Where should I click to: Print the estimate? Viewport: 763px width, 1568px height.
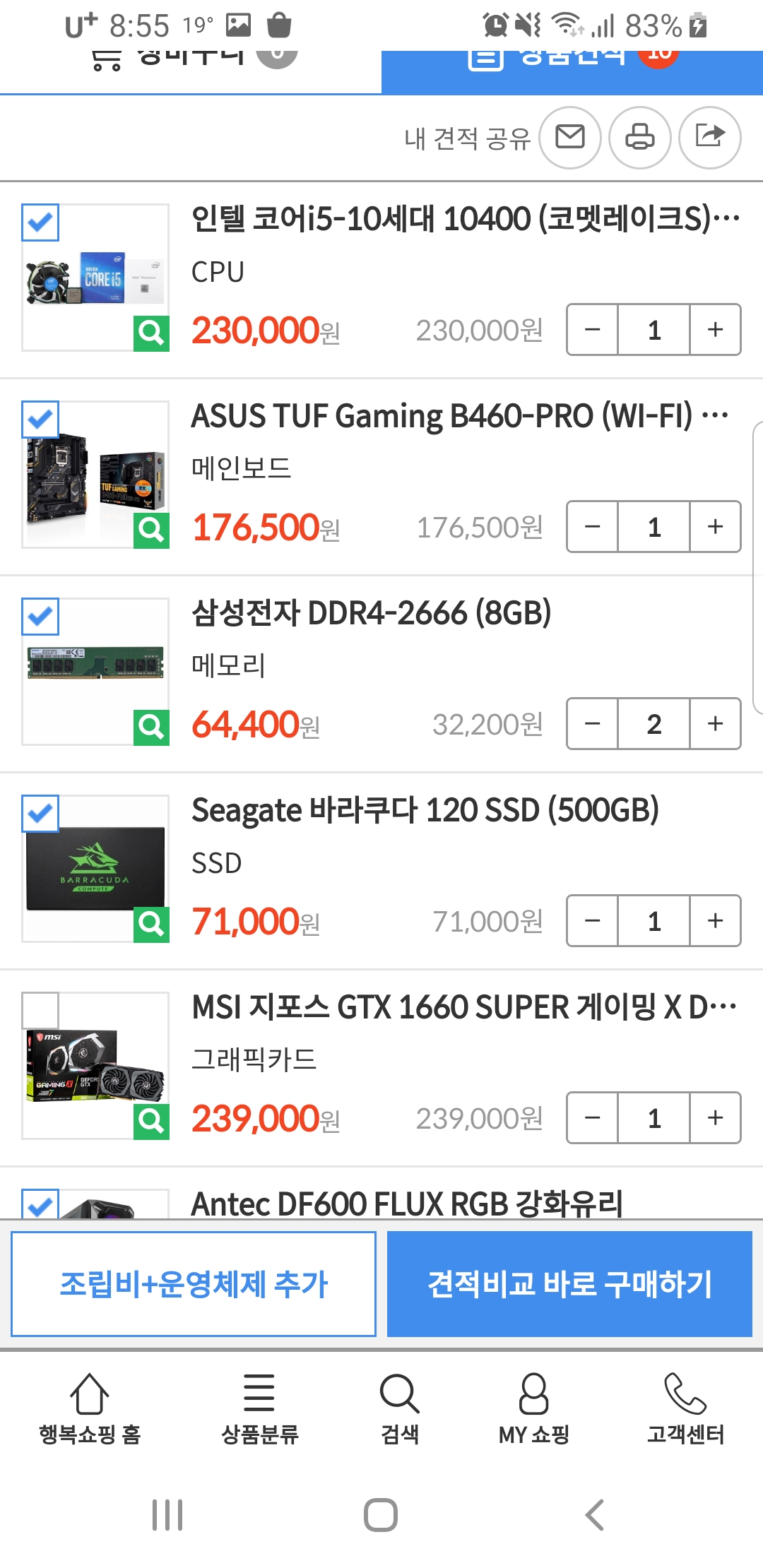point(639,137)
